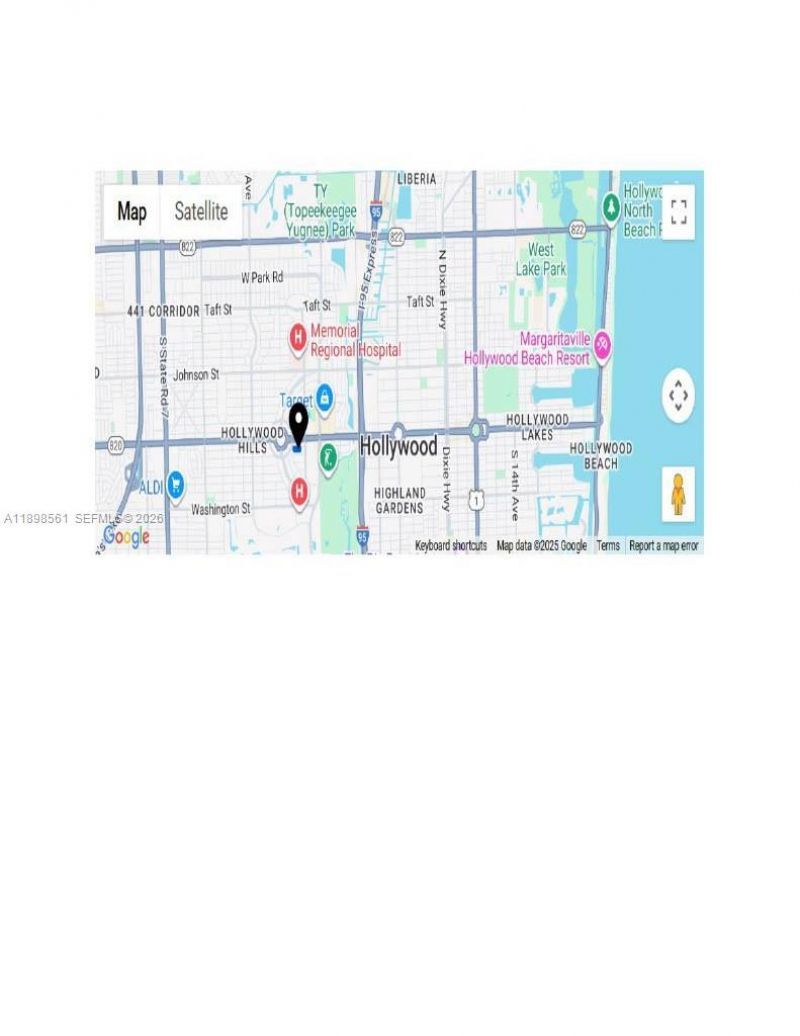
Task: Select the Hollywood North Beach Park tree icon
Action: pos(613,207)
